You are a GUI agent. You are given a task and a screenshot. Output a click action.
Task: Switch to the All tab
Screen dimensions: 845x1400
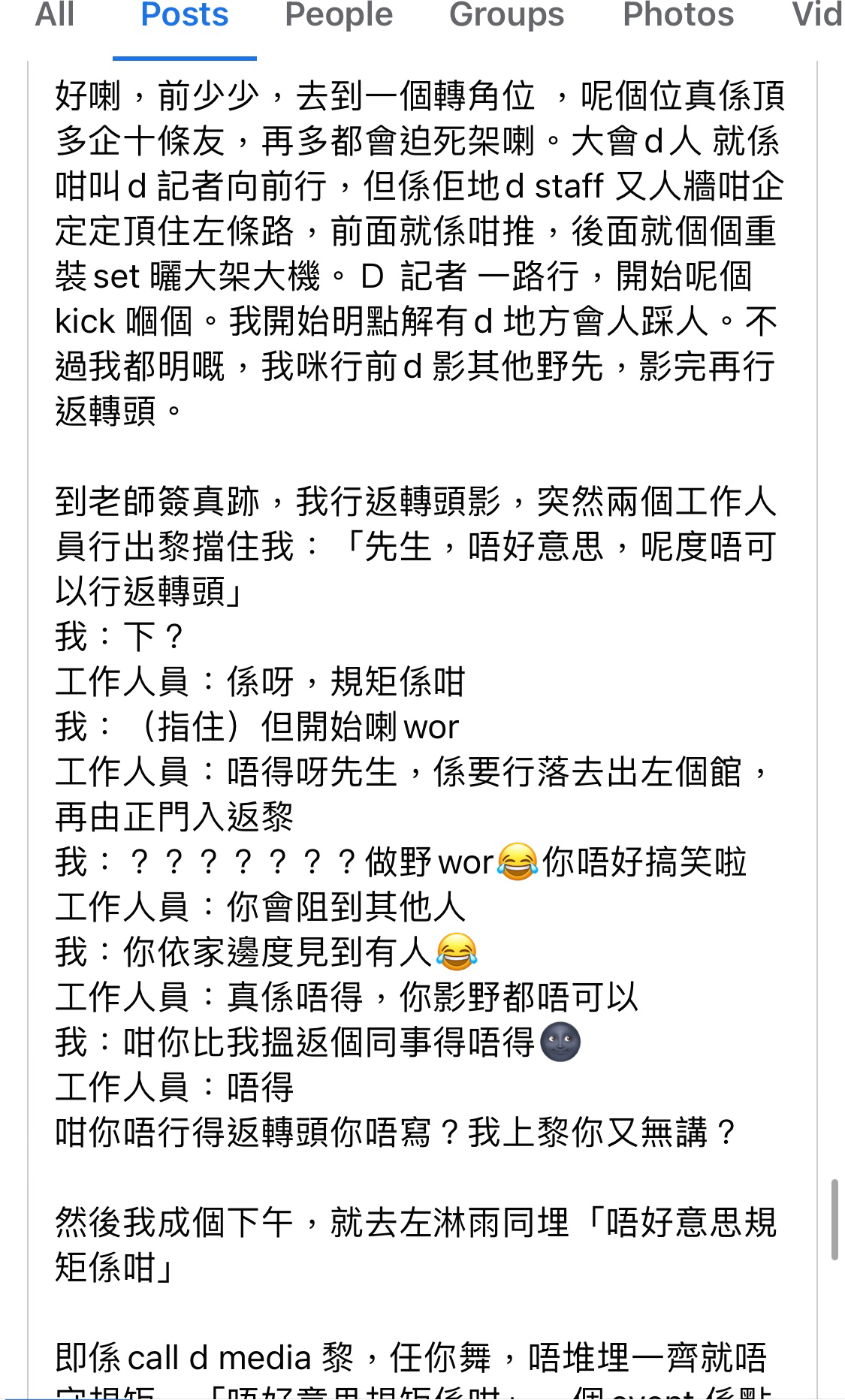click(55, 15)
